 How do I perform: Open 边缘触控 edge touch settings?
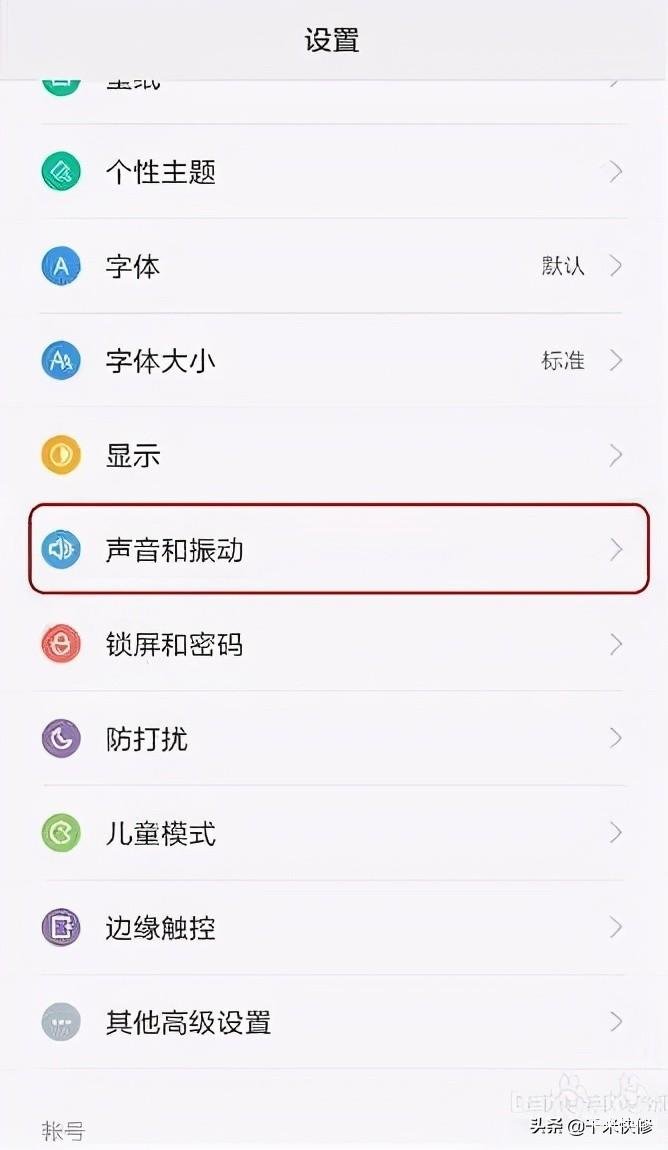click(x=334, y=927)
